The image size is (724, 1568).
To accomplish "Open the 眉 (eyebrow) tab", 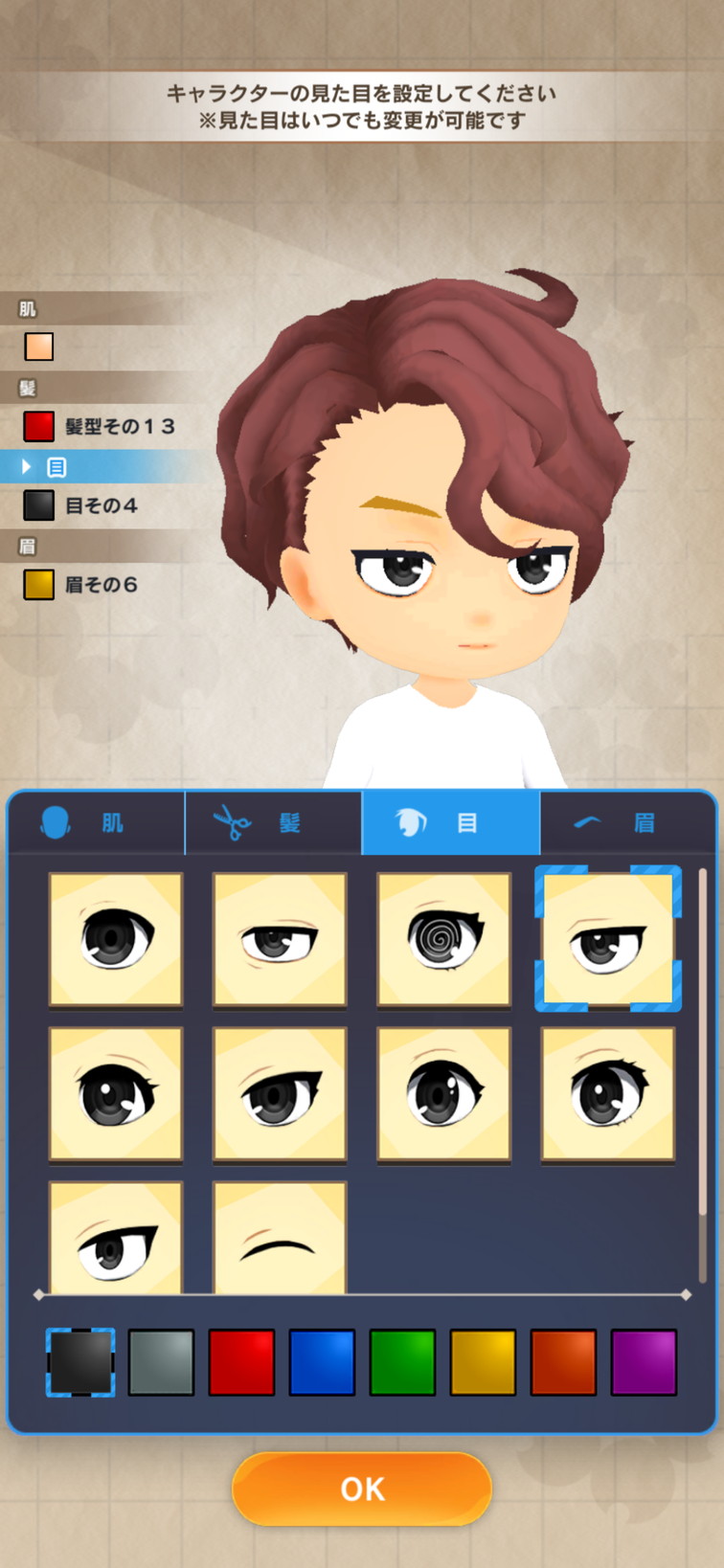I will point(627,822).
